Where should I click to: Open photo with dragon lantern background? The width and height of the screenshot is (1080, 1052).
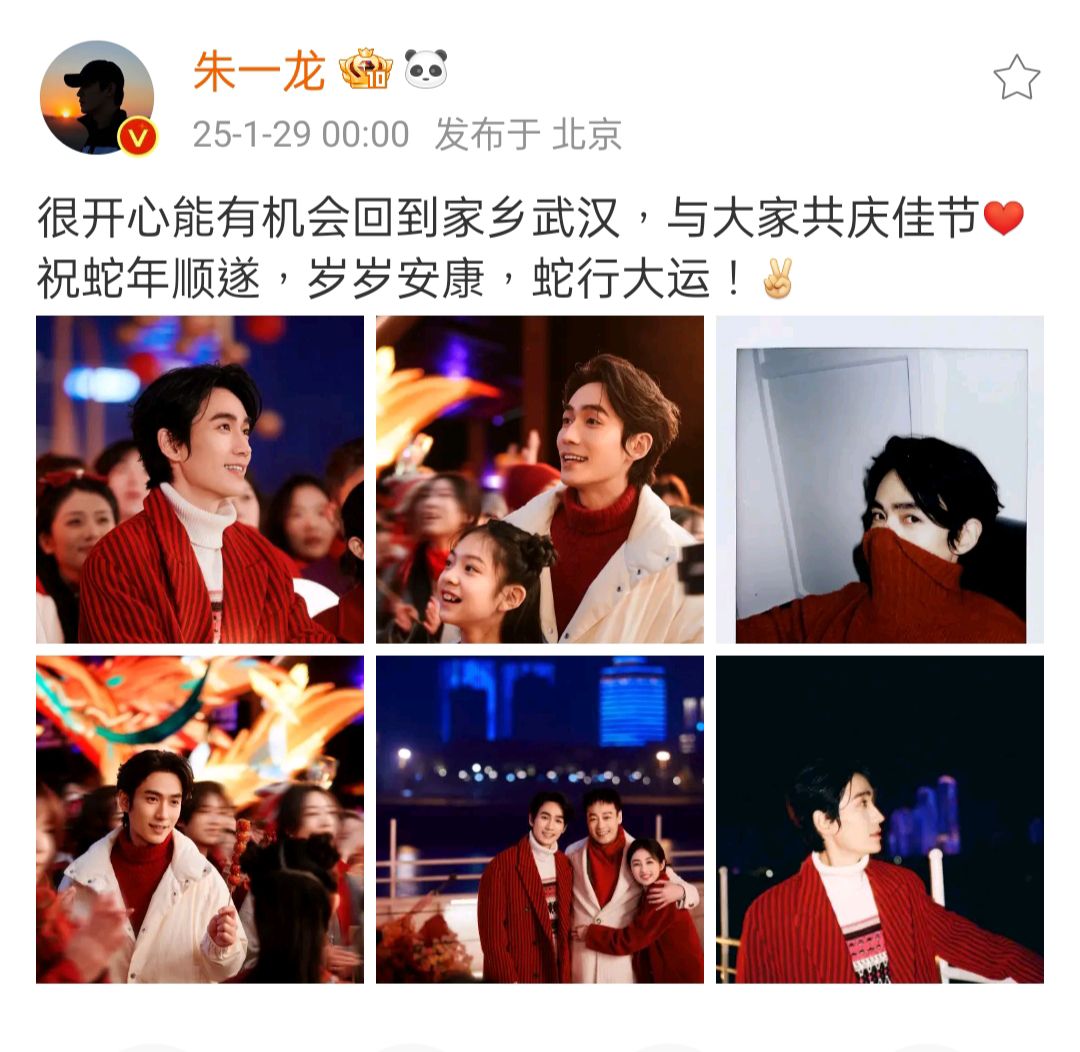(200, 819)
